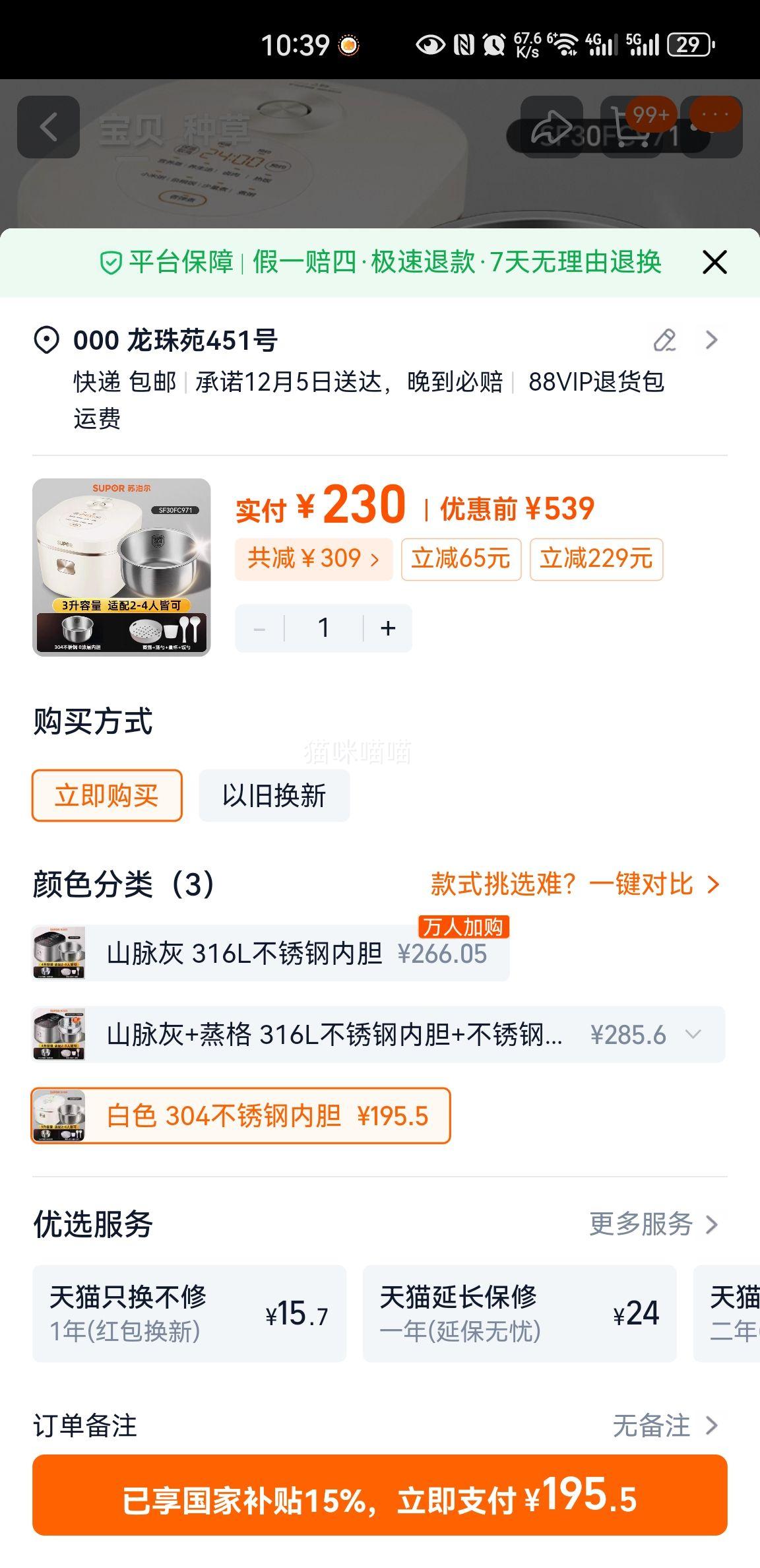Select the 立即购买 purchase option

tap(106, 796)
